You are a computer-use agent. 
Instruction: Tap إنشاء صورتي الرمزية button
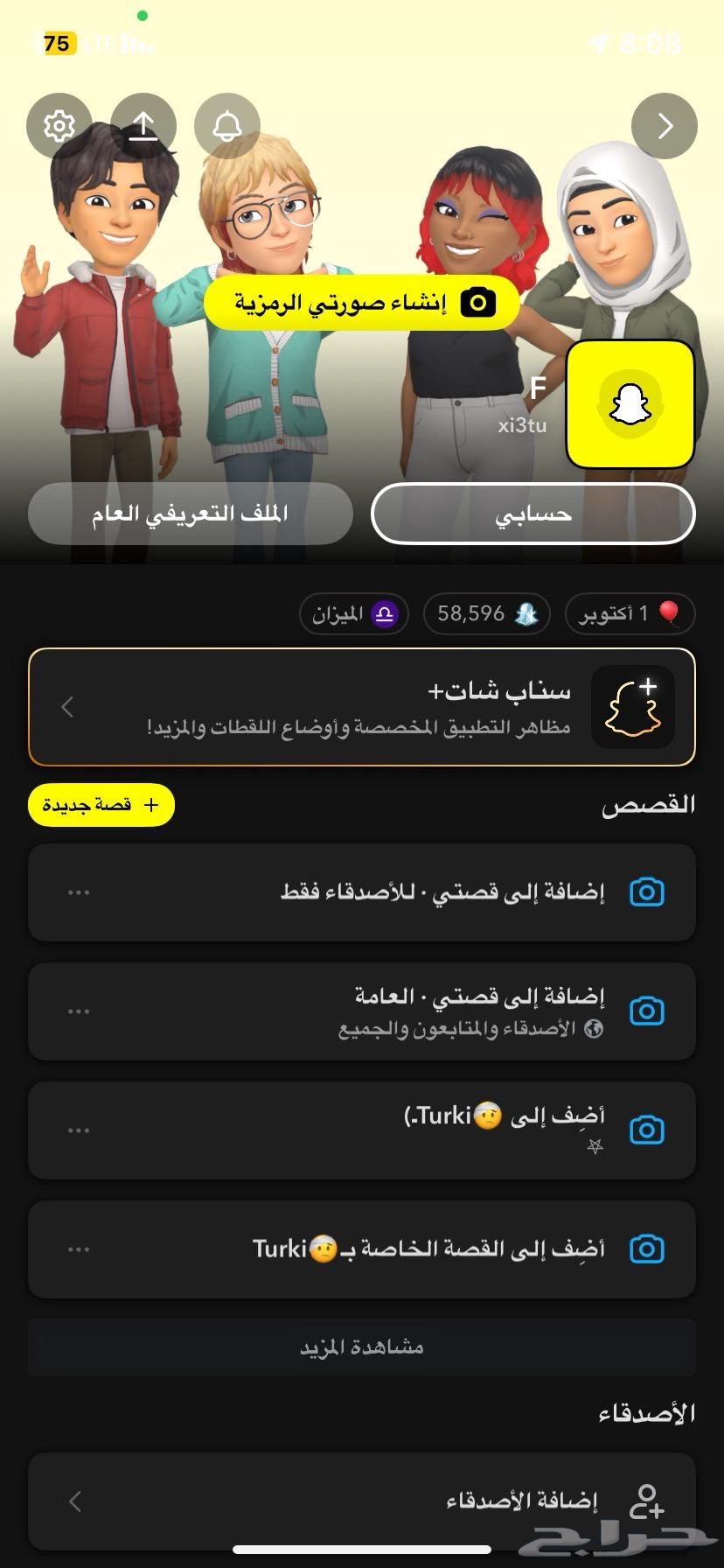click(362, 304)
